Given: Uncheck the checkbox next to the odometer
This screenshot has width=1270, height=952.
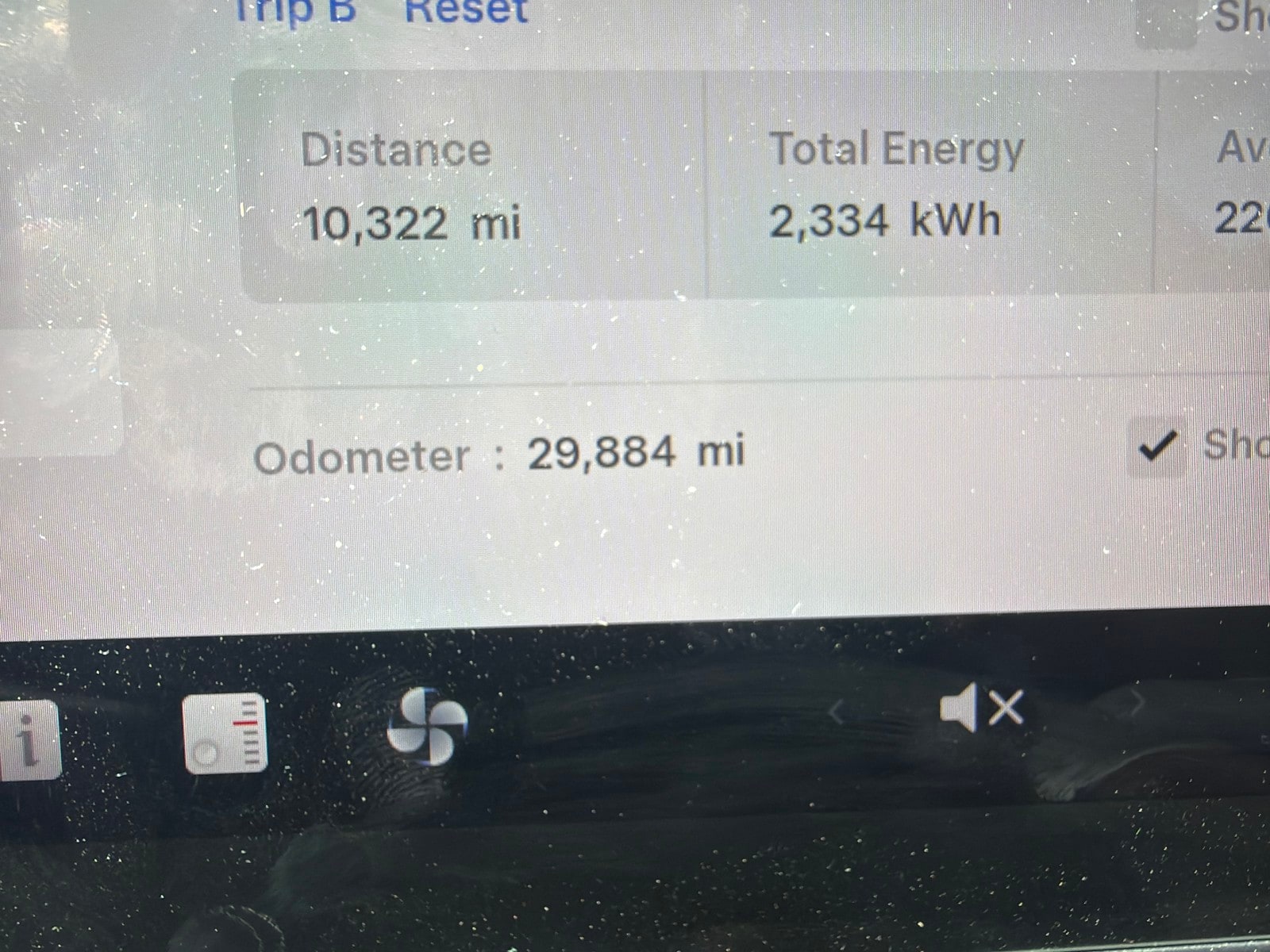Looking at the screenshot, I should click(1156, 449).
